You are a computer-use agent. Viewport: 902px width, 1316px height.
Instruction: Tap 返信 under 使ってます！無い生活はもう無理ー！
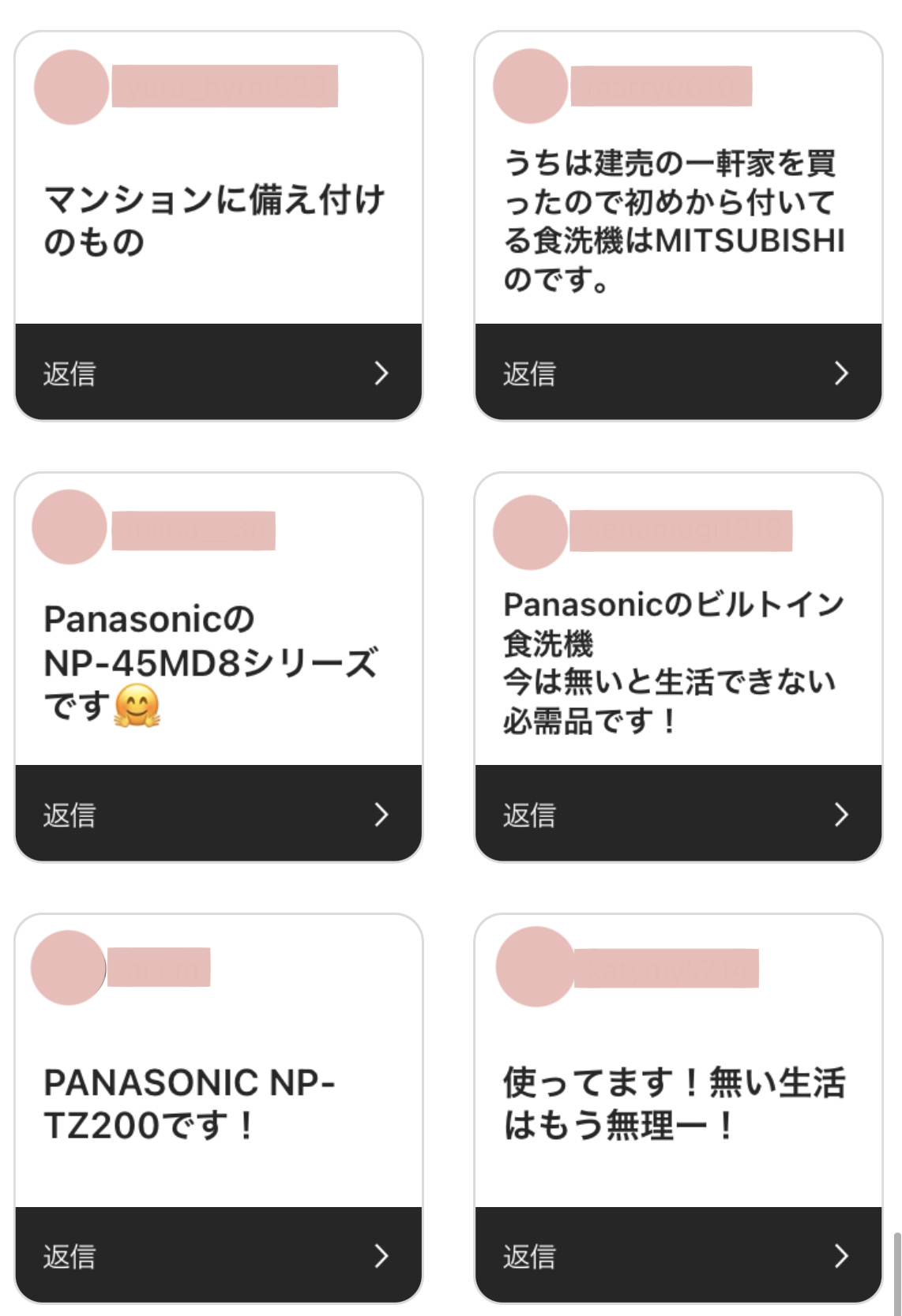[678, 1254]
